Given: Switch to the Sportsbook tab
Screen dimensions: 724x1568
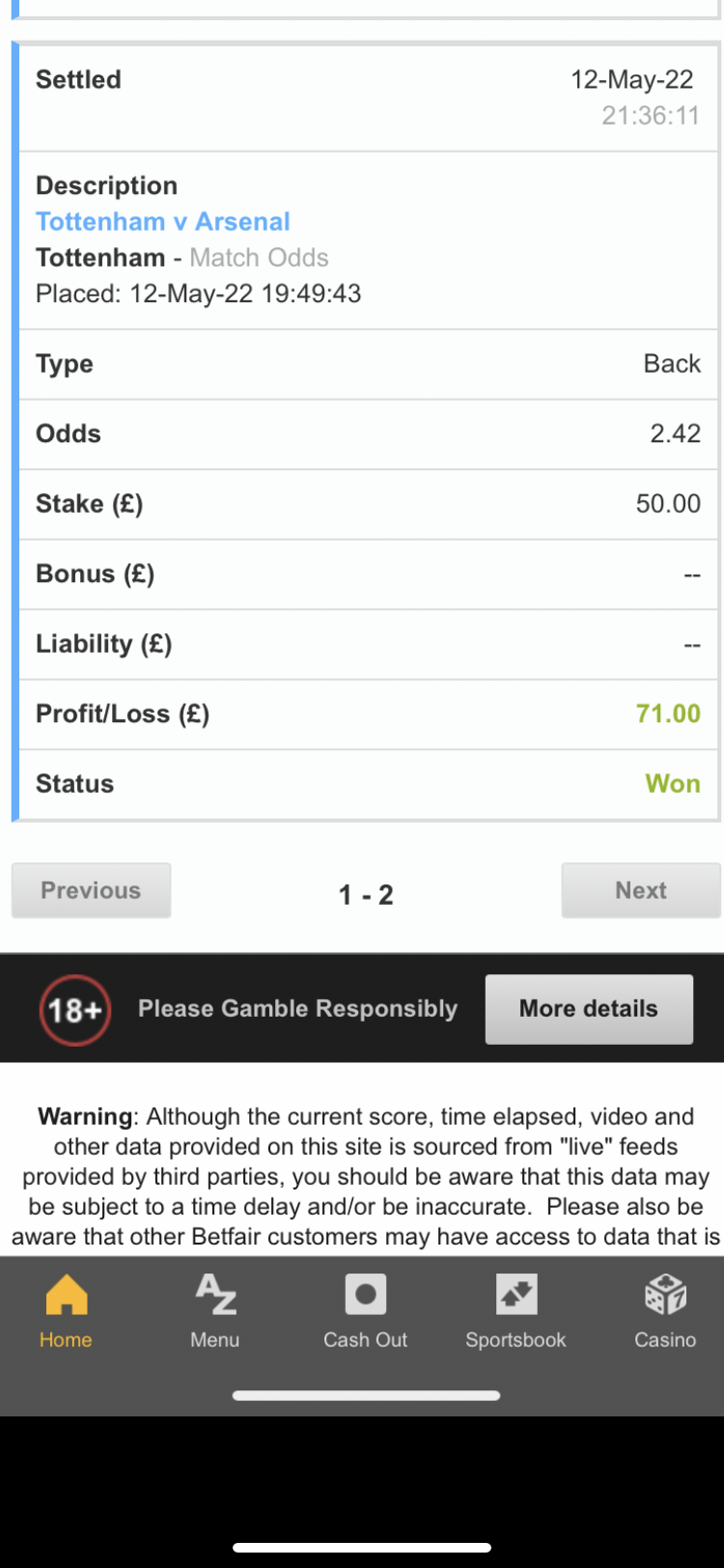Looking at the screenshot, I should [515, 1311].
